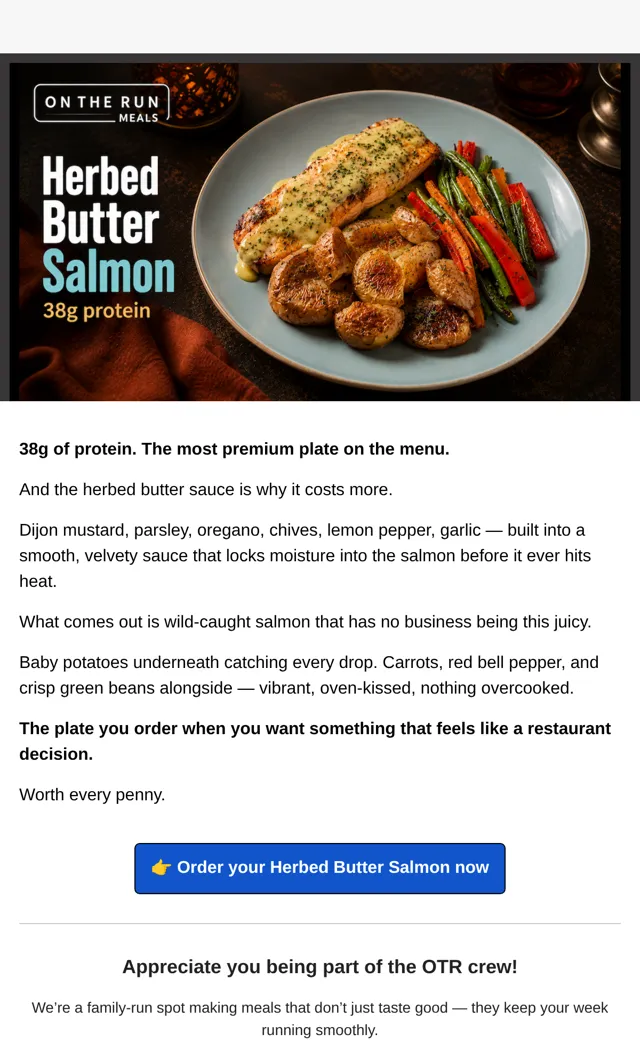Open the Herbed Butter Salmon banner image

(x=320, y=231)
